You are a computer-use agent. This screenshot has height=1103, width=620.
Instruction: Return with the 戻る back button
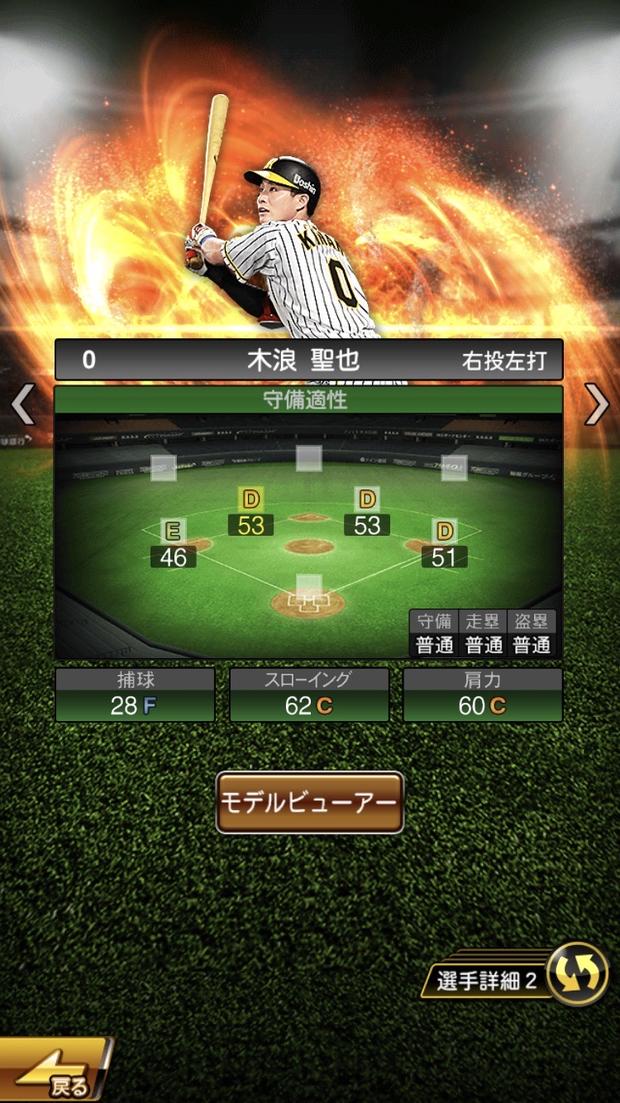(x=55, y=1073)
